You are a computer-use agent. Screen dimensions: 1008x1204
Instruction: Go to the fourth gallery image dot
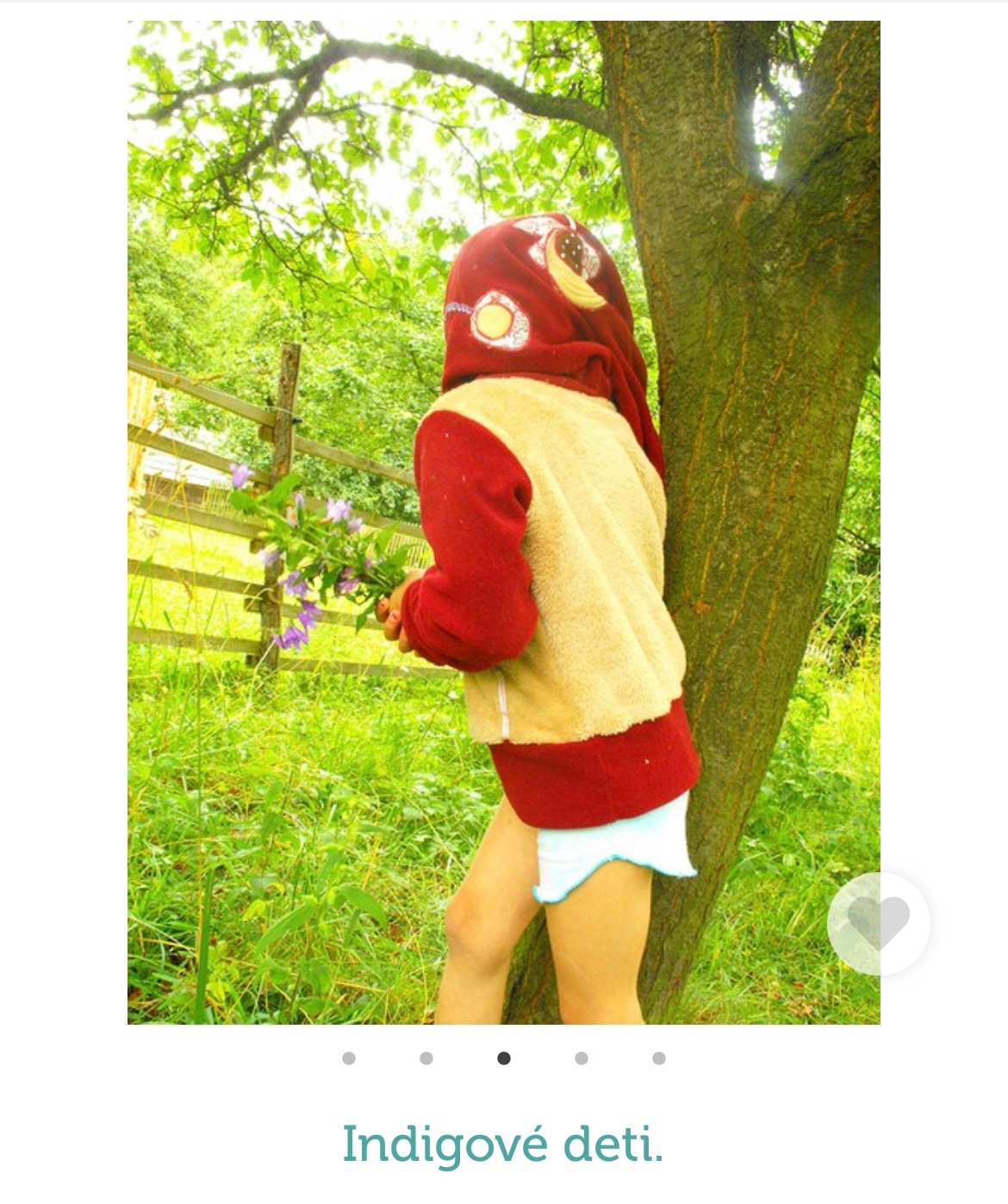582,1058
